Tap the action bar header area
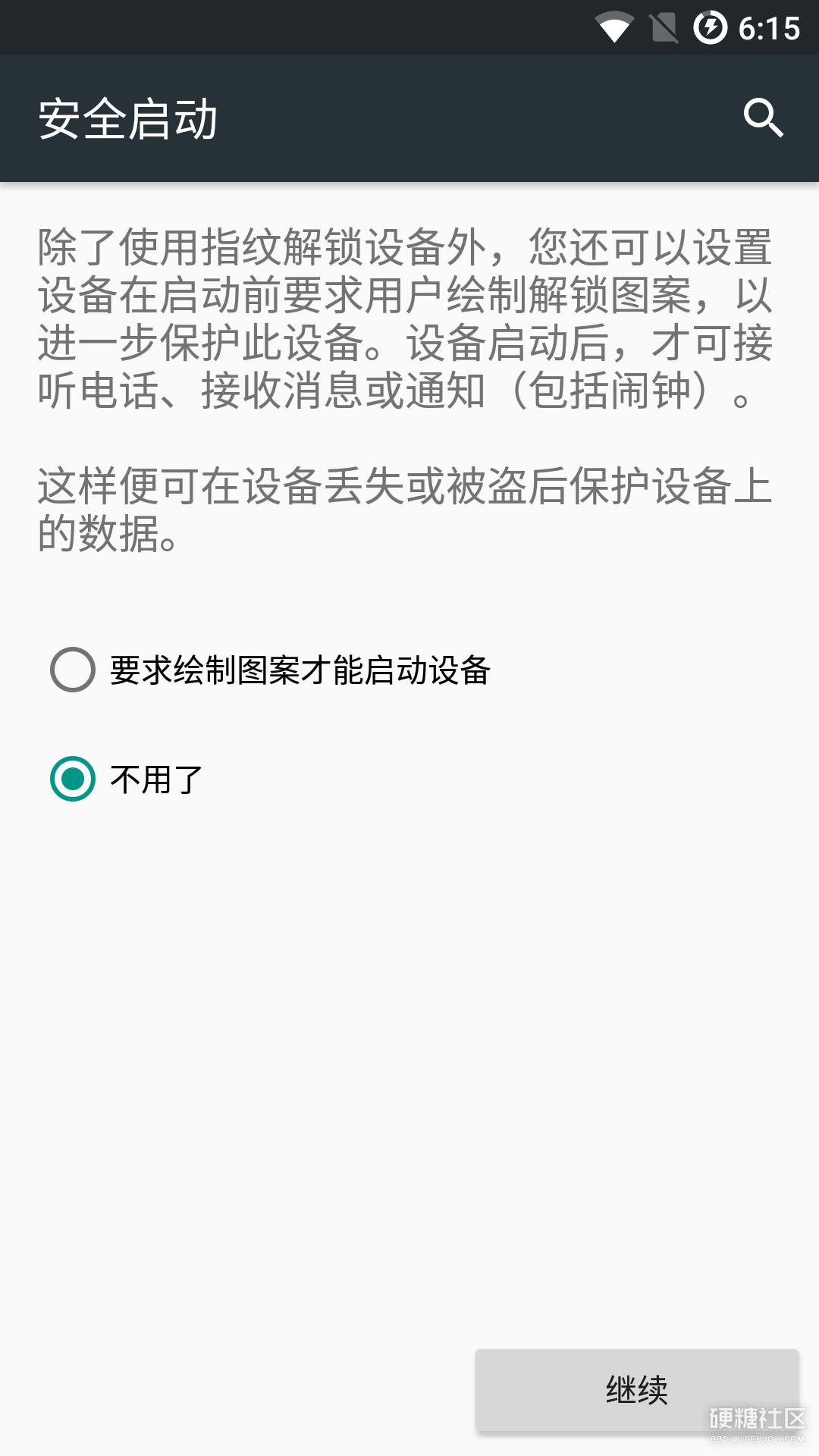The image size is (819, 1456). click(409, 118)
